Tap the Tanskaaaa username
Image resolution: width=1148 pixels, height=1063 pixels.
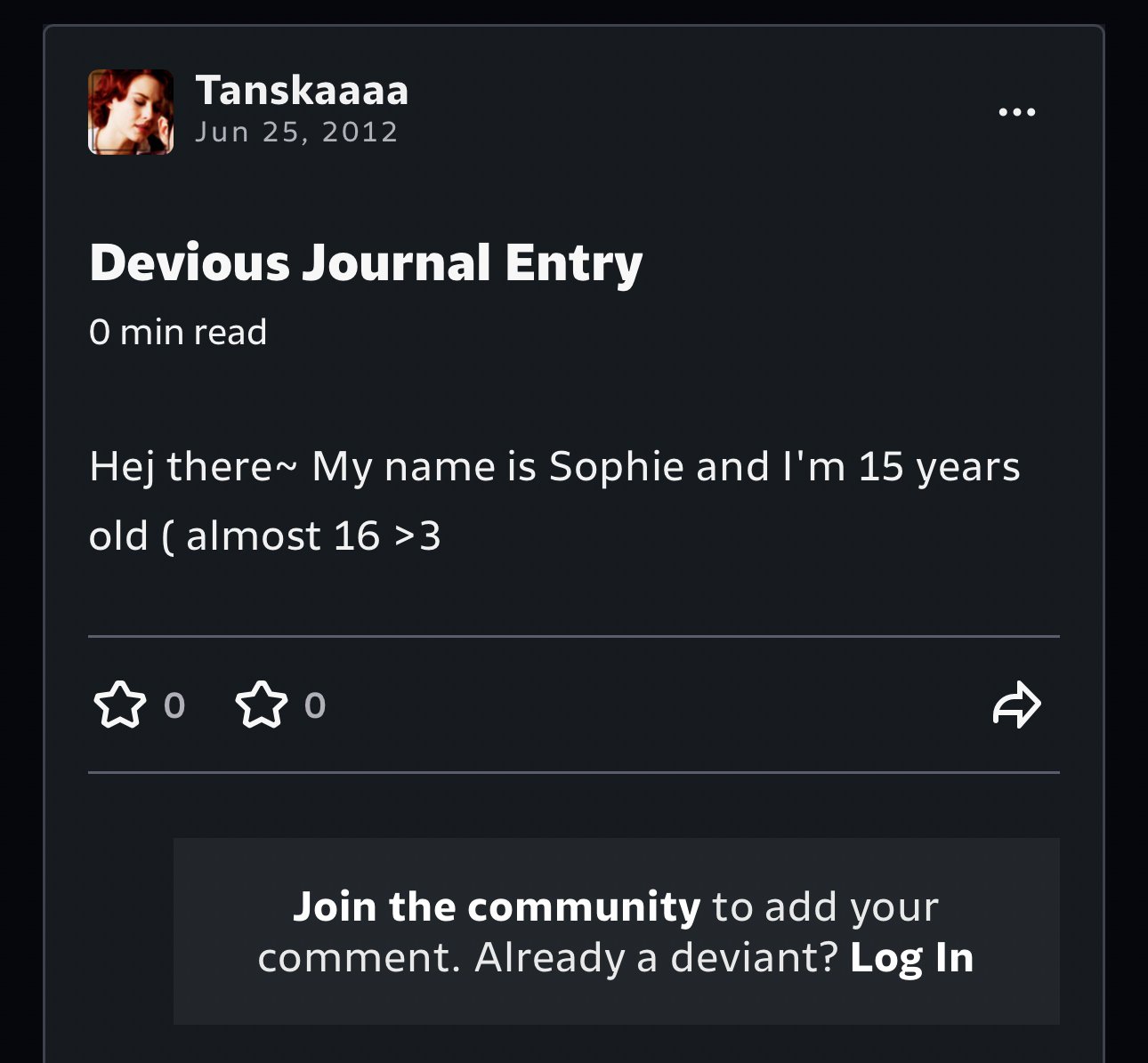302,90
